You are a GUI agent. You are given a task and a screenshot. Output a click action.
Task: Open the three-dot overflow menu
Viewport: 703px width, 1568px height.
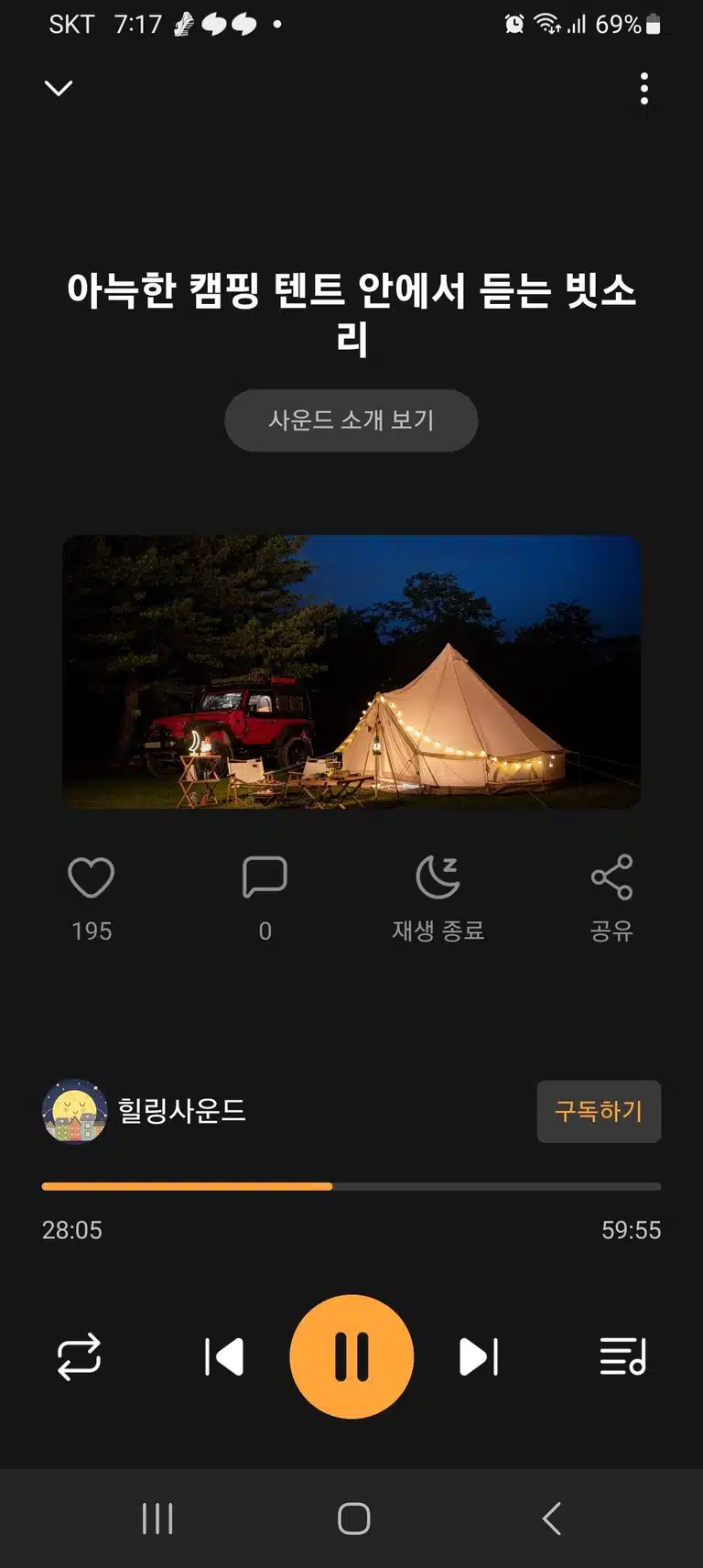pos(644,89)
